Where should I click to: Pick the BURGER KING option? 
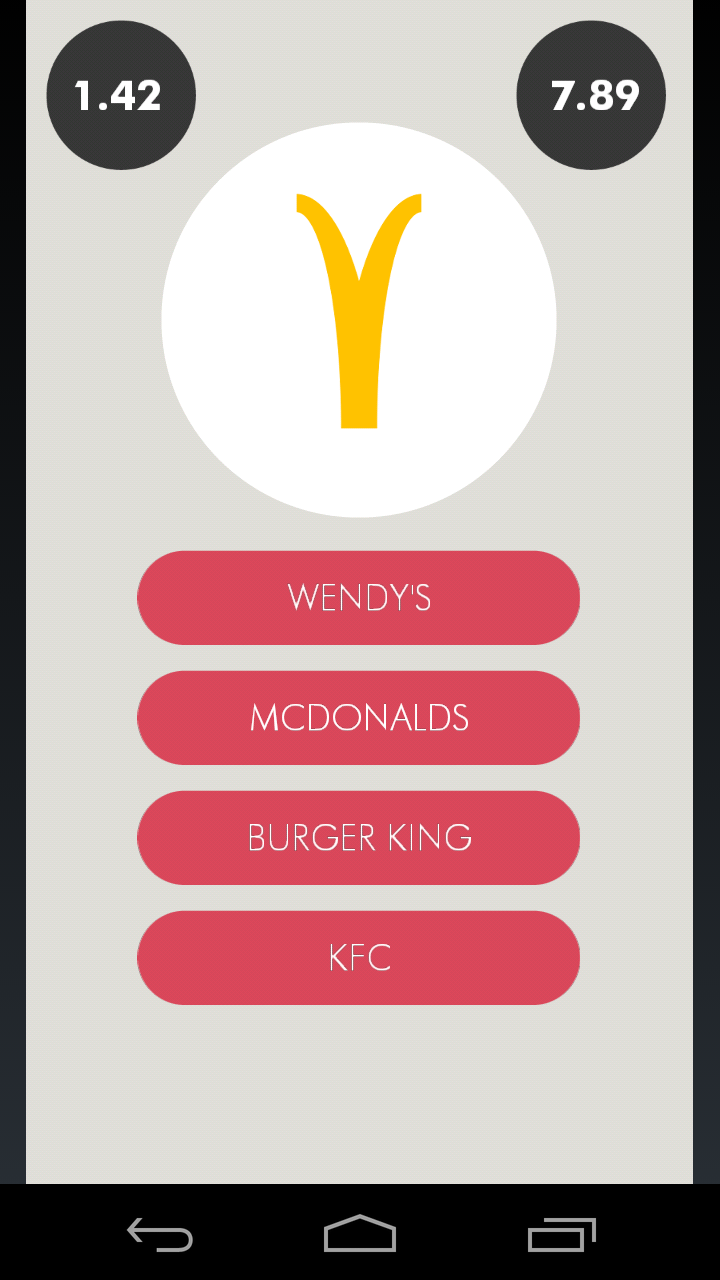tap(358, 838)
